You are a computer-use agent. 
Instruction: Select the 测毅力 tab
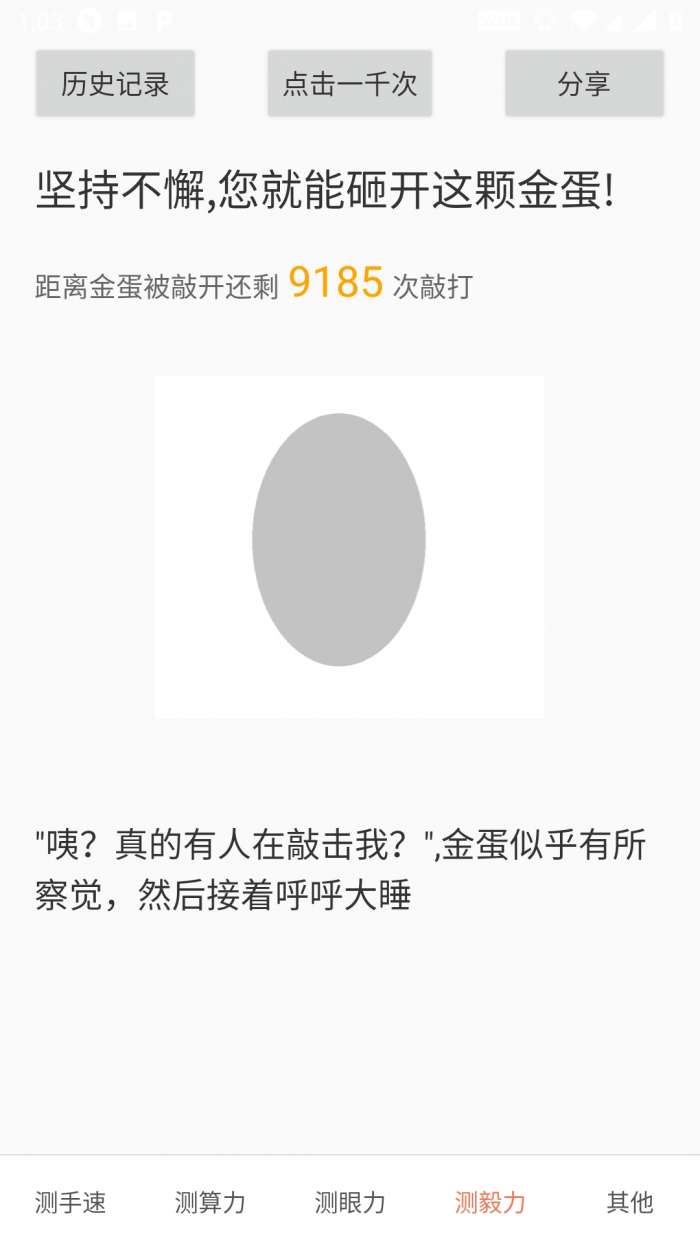pyautogui.click(x=490, y=1202)
